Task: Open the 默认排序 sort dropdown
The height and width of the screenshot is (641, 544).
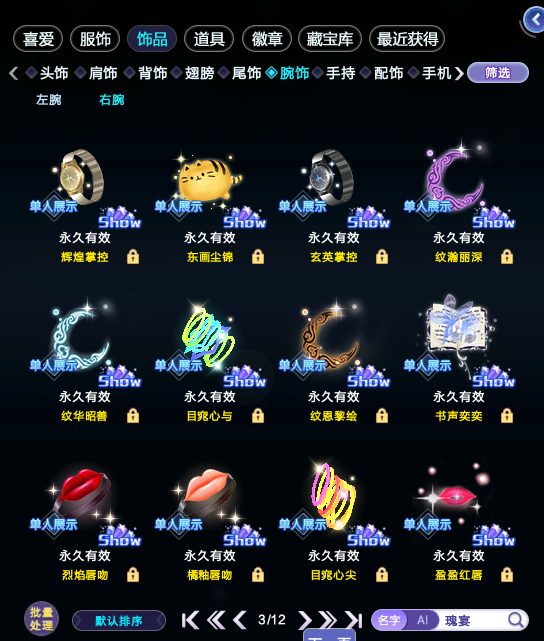Action: pos(119,621)
